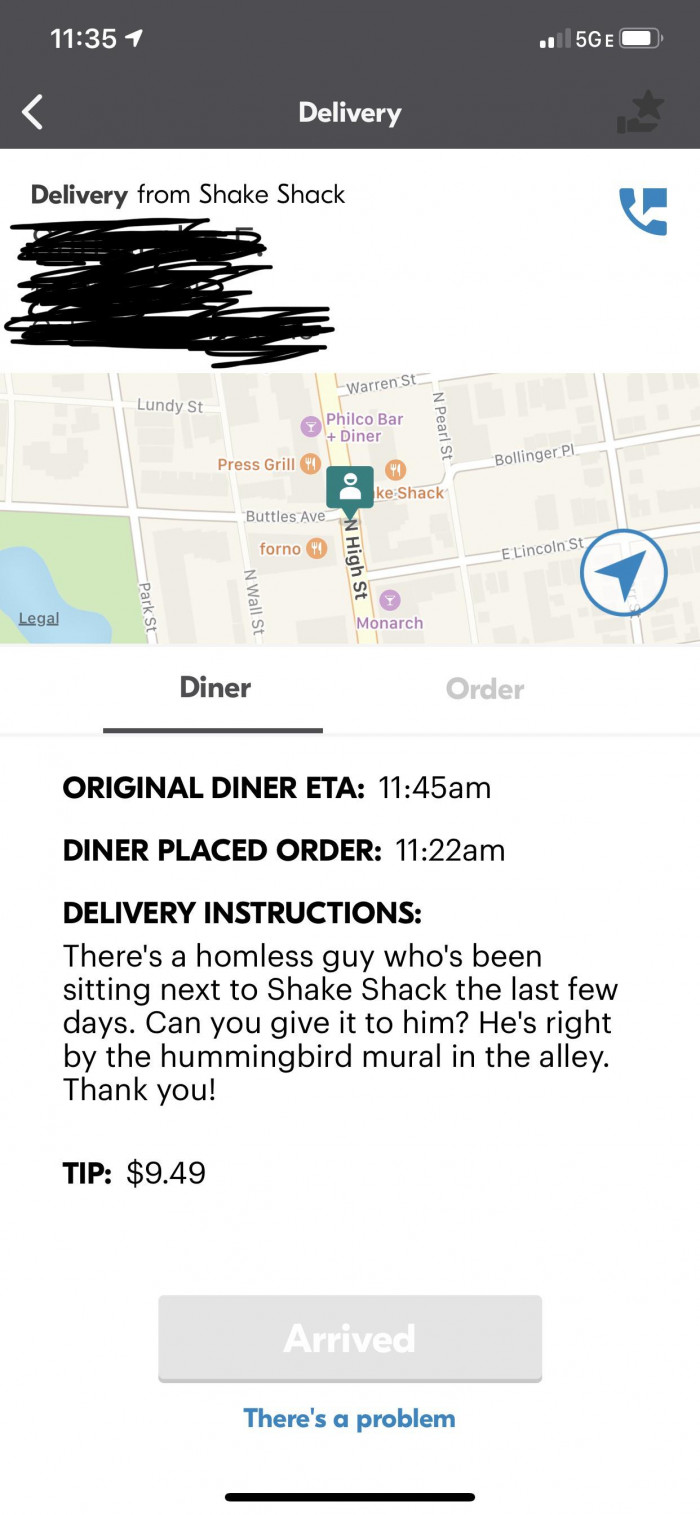
Task: Tap the delivery pin on the map
Action: (349, 490)
